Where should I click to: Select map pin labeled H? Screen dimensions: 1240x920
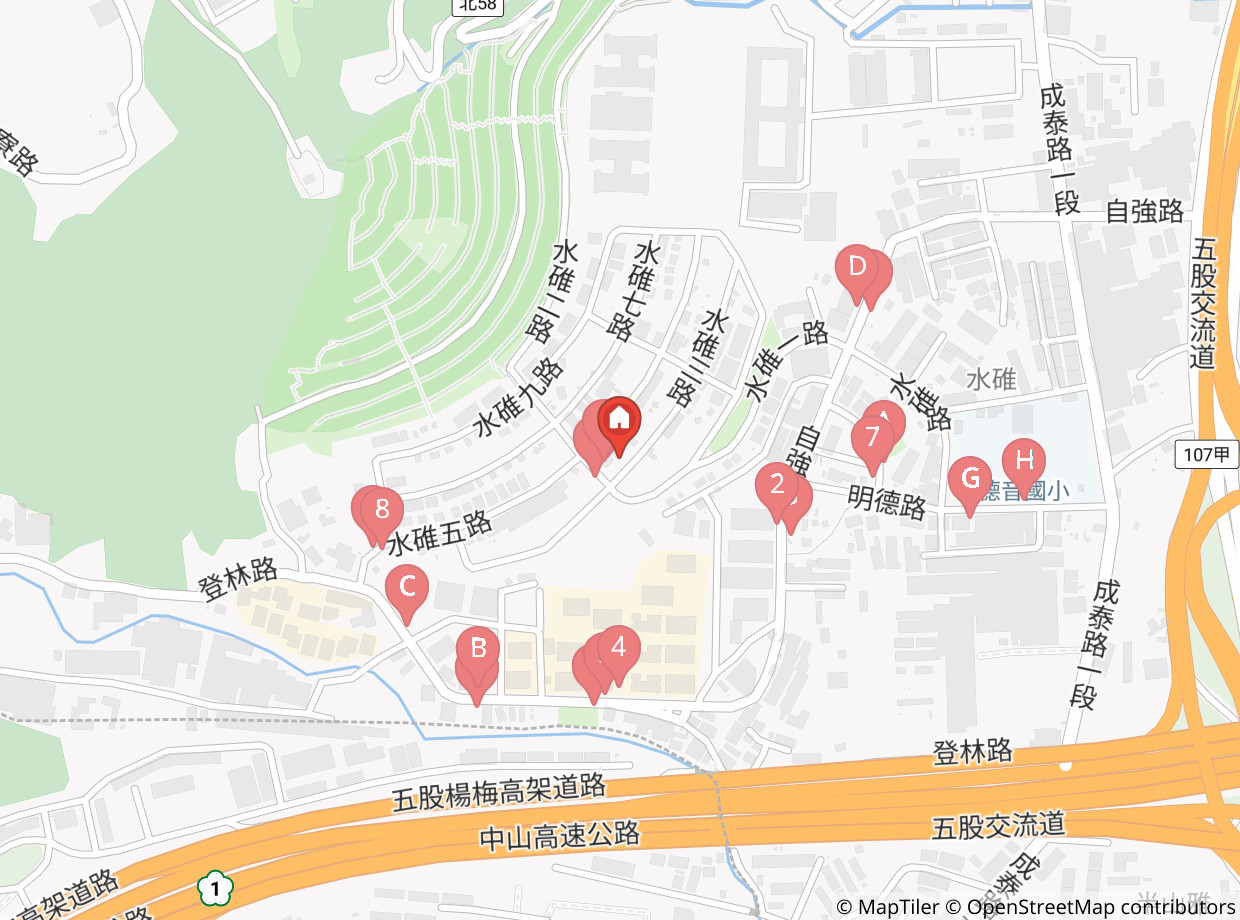pos(1023,461)
